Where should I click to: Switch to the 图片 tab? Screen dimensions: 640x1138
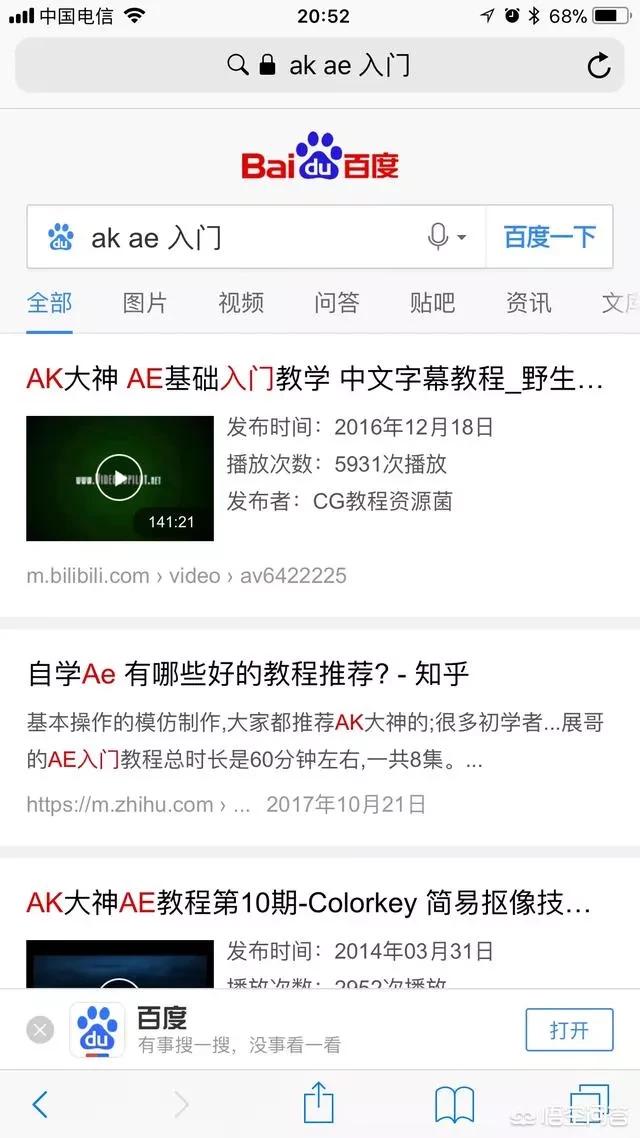pos(145,302)
